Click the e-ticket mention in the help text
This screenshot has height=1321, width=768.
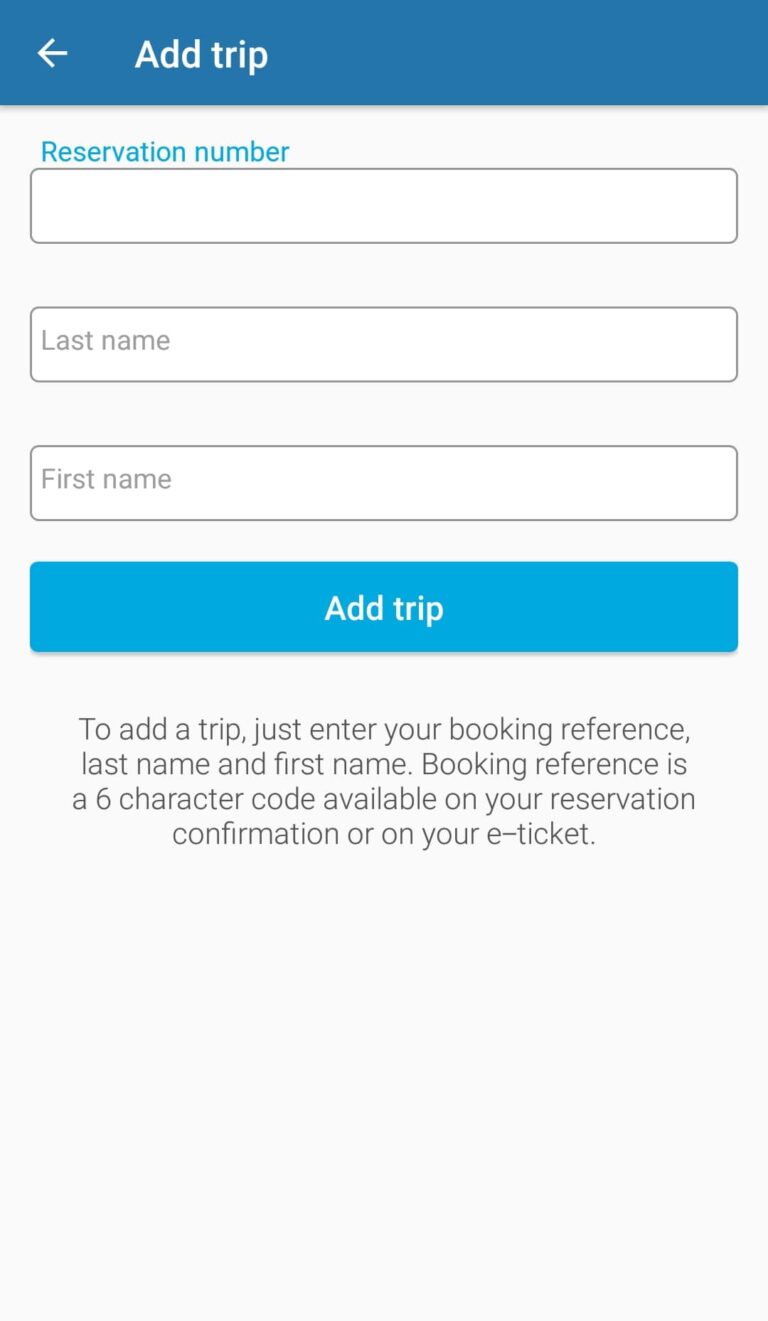point(527,833)
